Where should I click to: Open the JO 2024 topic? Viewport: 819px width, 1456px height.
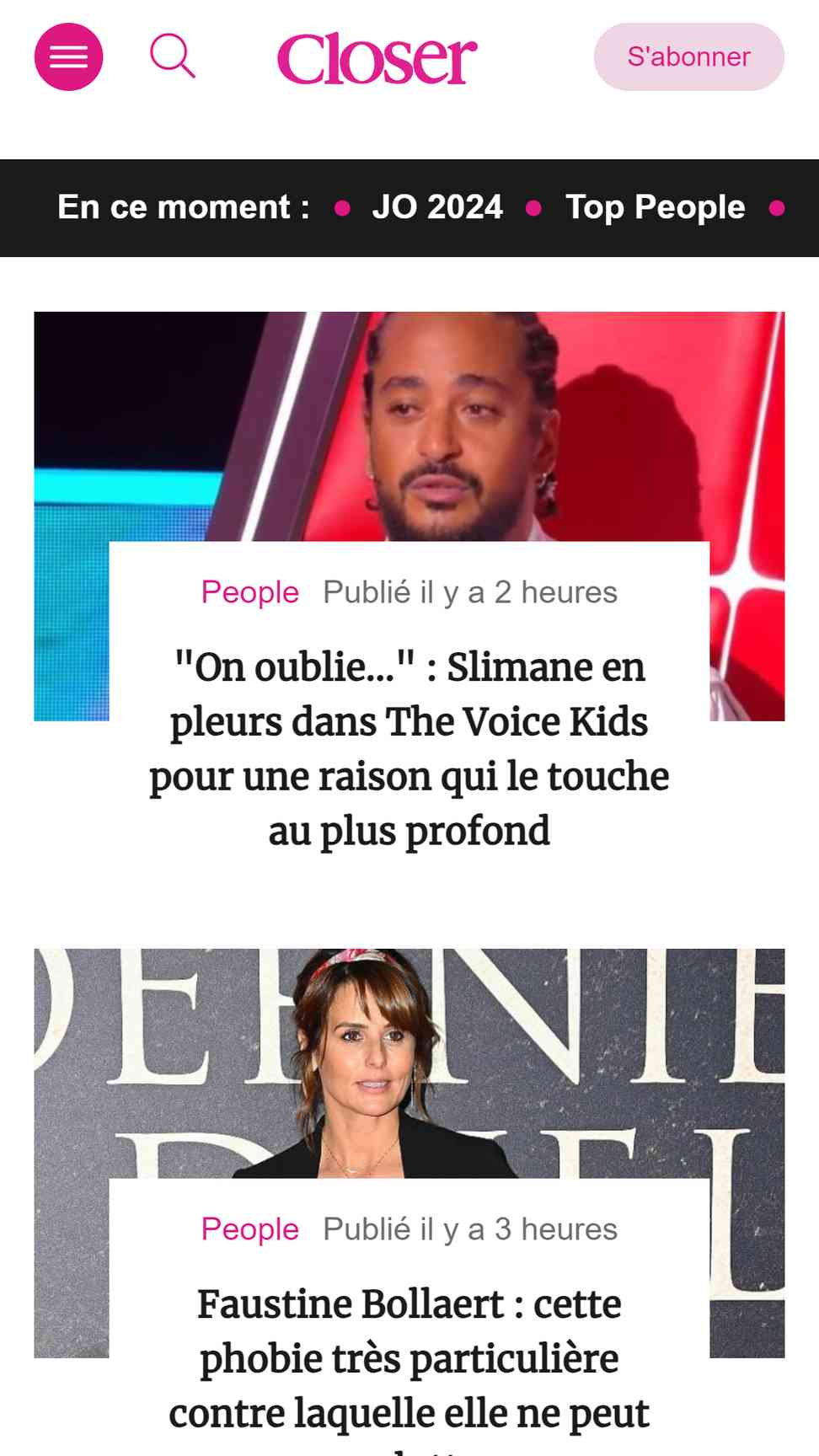(x=437, y=207)
